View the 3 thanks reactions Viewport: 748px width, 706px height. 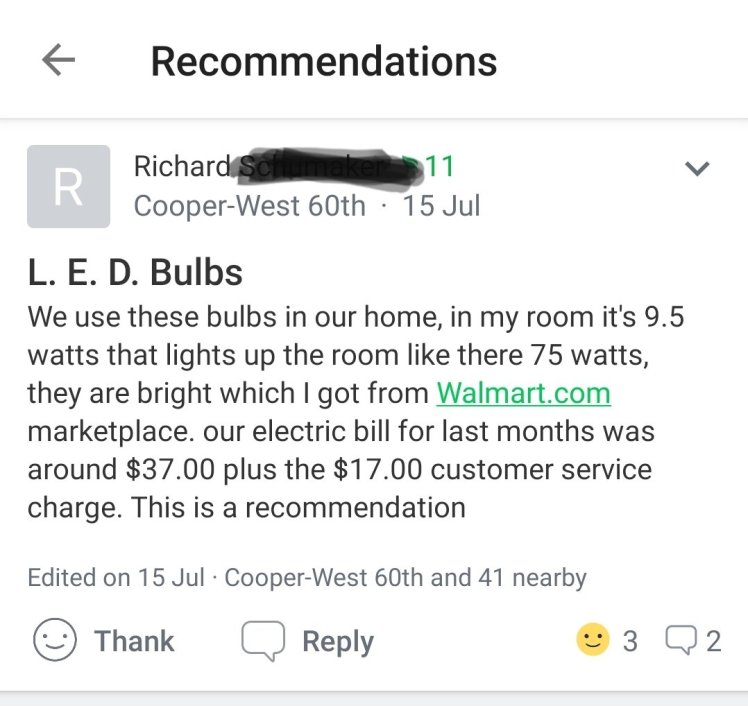tap(607, 640)
